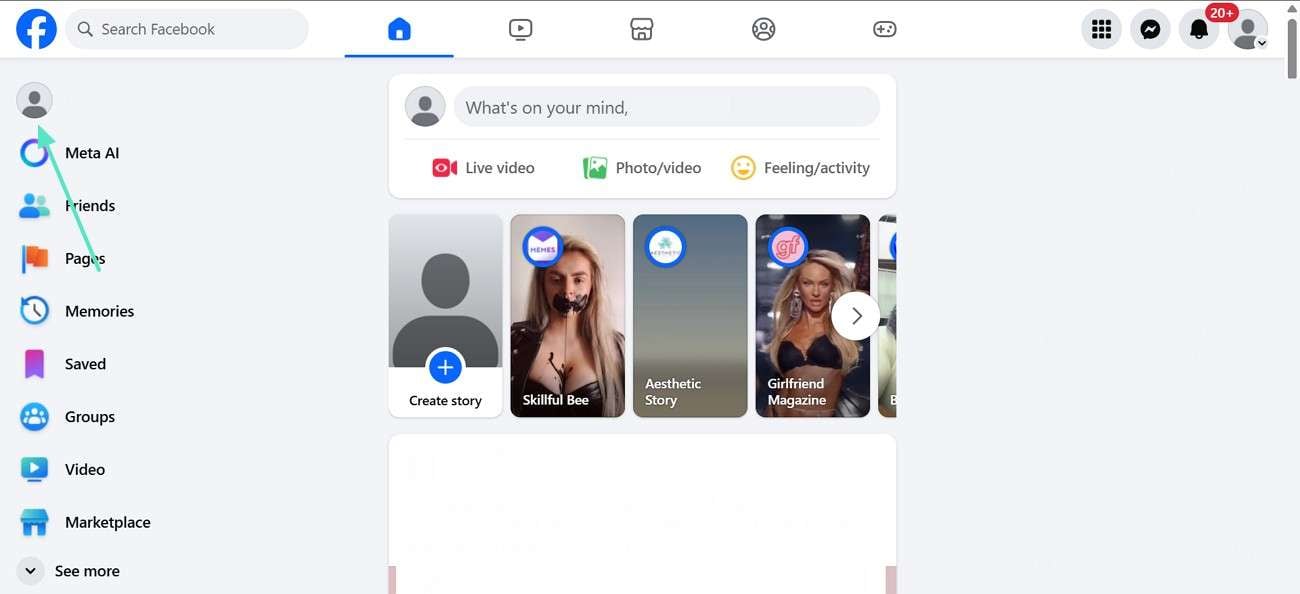This screenshot has width=1300, height=594.
Task: Switch to the Gaming tab
Action: pos(885,30)
